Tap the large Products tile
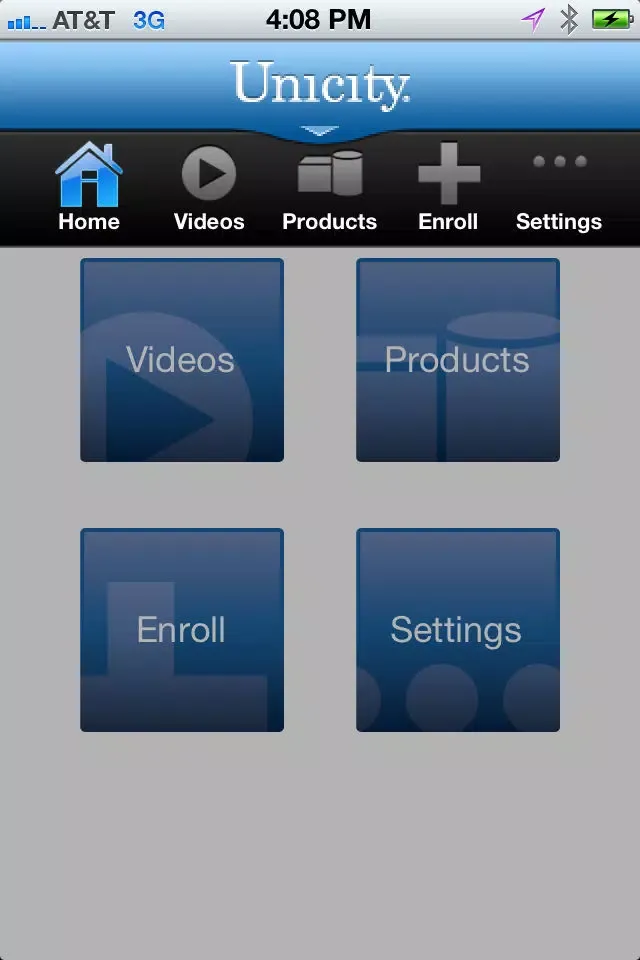Image resolution: width=640 pixels, height=960 pixels. (x=458, y=360)
